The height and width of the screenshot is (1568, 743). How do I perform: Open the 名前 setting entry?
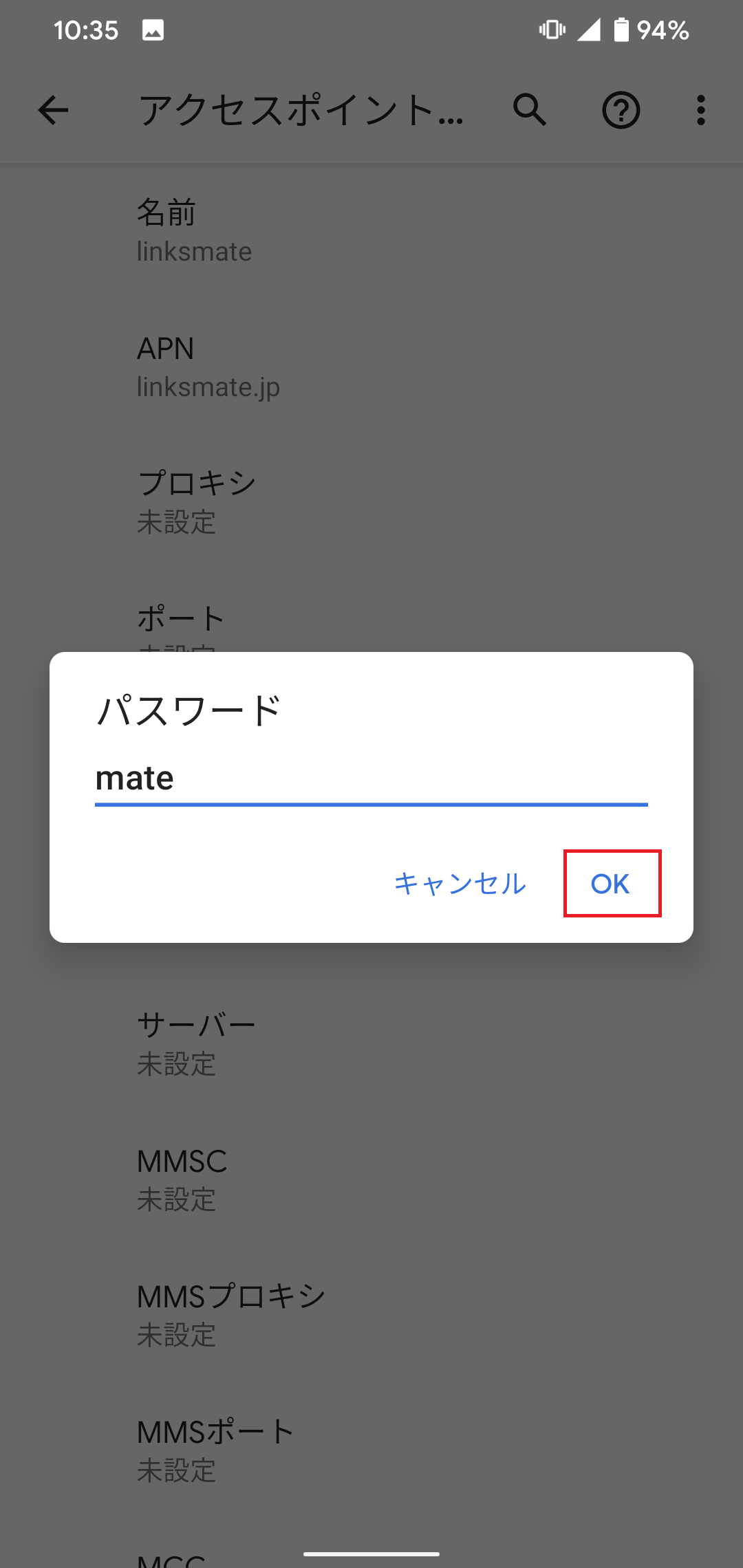pyautogui.click(x=371, y=230)
